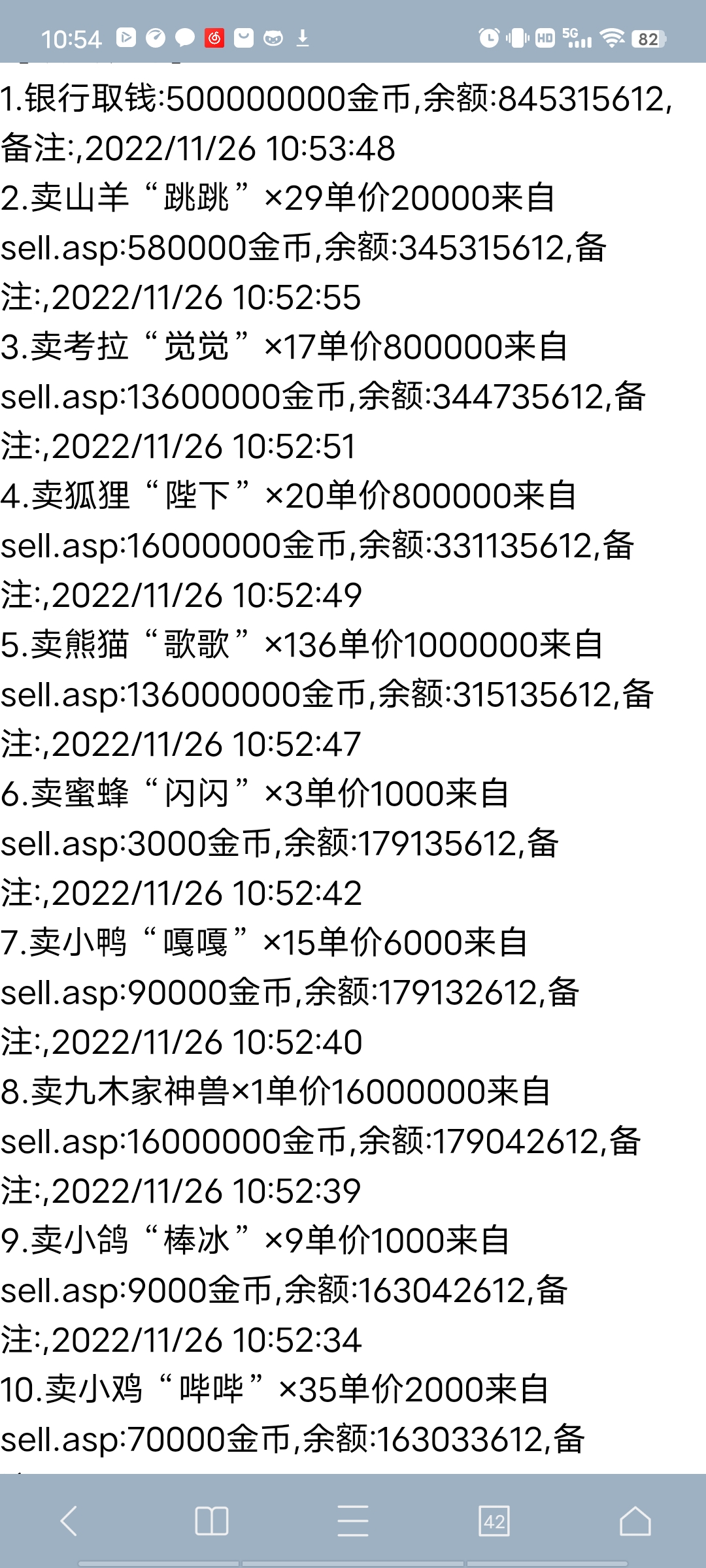The width and height of the screenshot is (706, 1568).
Task: Tap the chat bubble notification icon
Action: 183,38
